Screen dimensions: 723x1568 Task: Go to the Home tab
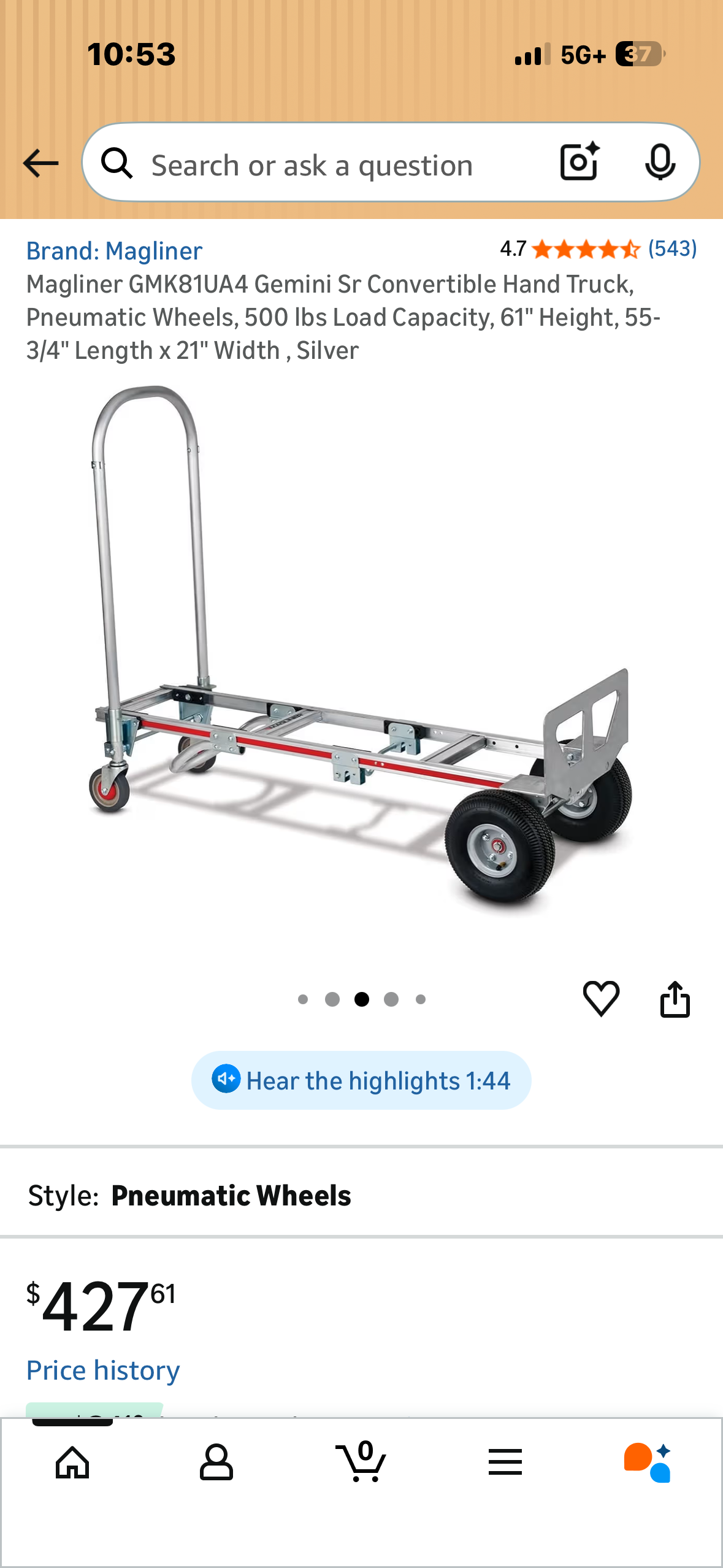click(72, 1462)
